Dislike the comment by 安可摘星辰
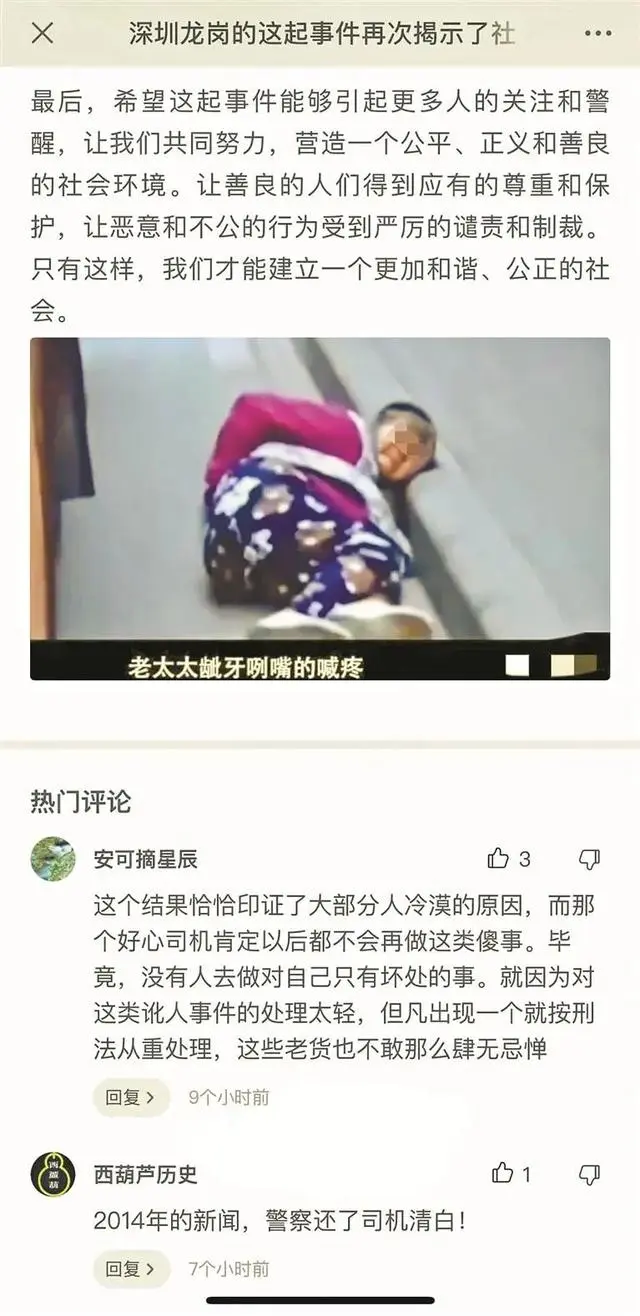Image resolution: width=640 pixels, height=1316 pixels. [590, 859]
